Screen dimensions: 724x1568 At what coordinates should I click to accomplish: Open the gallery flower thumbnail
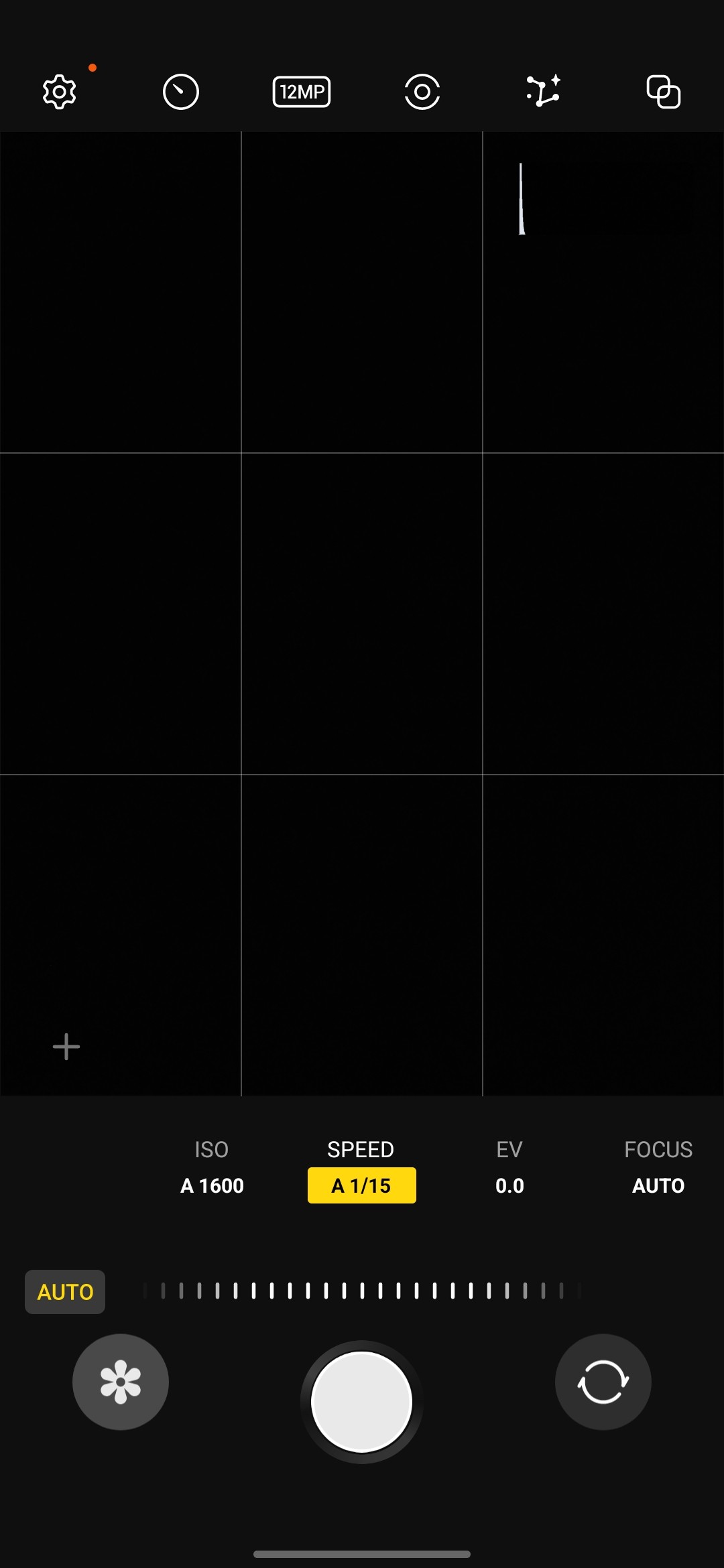pyautogui.click(x=121, y=1382)
